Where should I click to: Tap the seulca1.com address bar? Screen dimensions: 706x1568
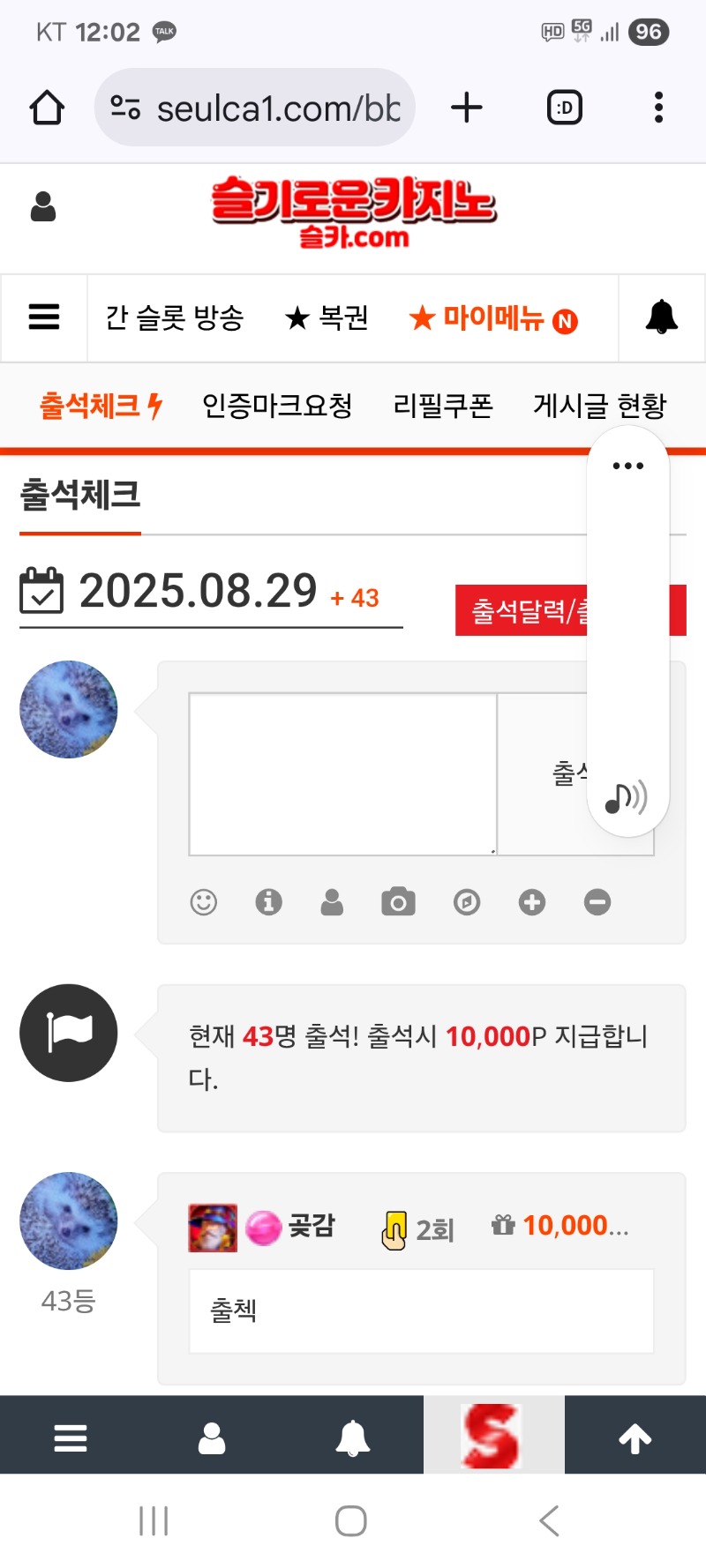pyautogui.click(x=254, y=108)
